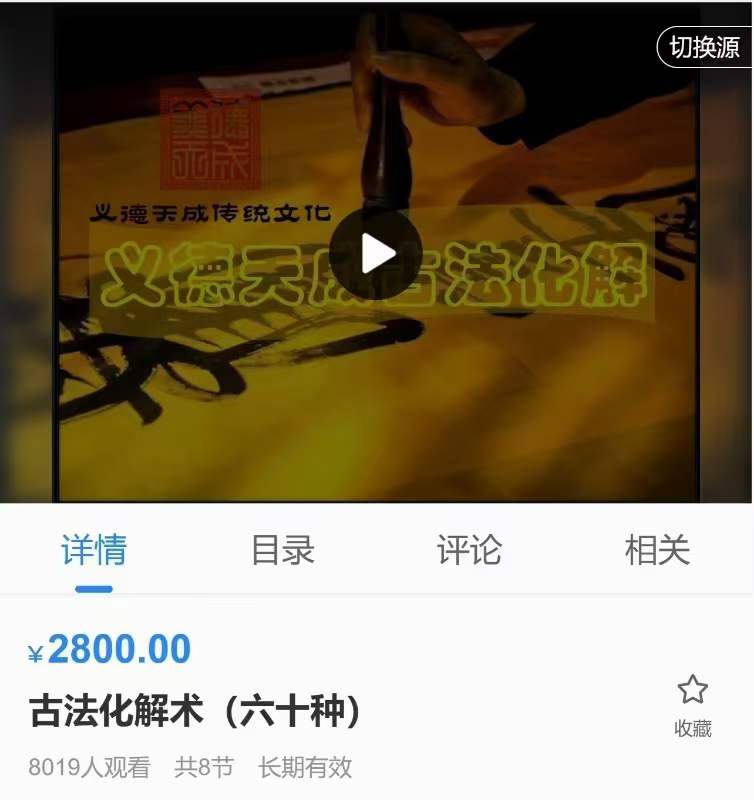This screenshot has width=754, height=800.
Task: Open the 评论 comments tab
Action: (x=469, y=550)
